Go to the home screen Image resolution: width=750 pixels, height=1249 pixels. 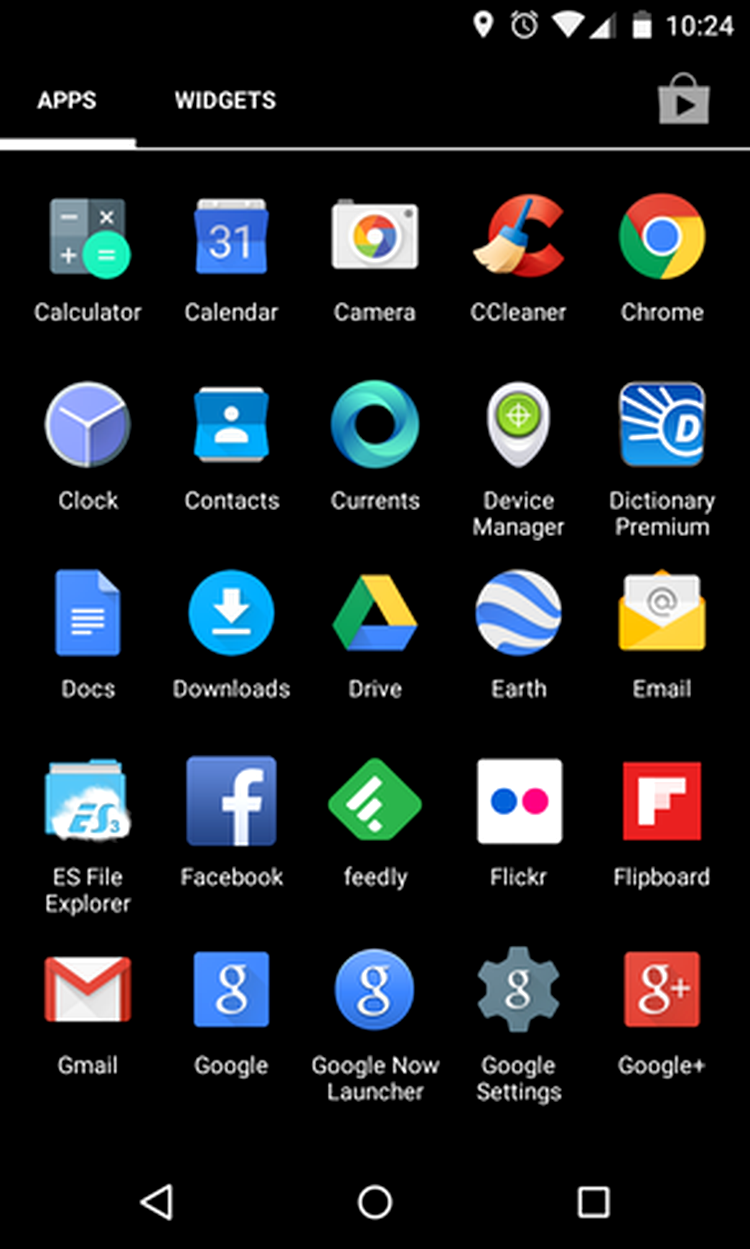pyautogui.click(x=375, y=1201)
